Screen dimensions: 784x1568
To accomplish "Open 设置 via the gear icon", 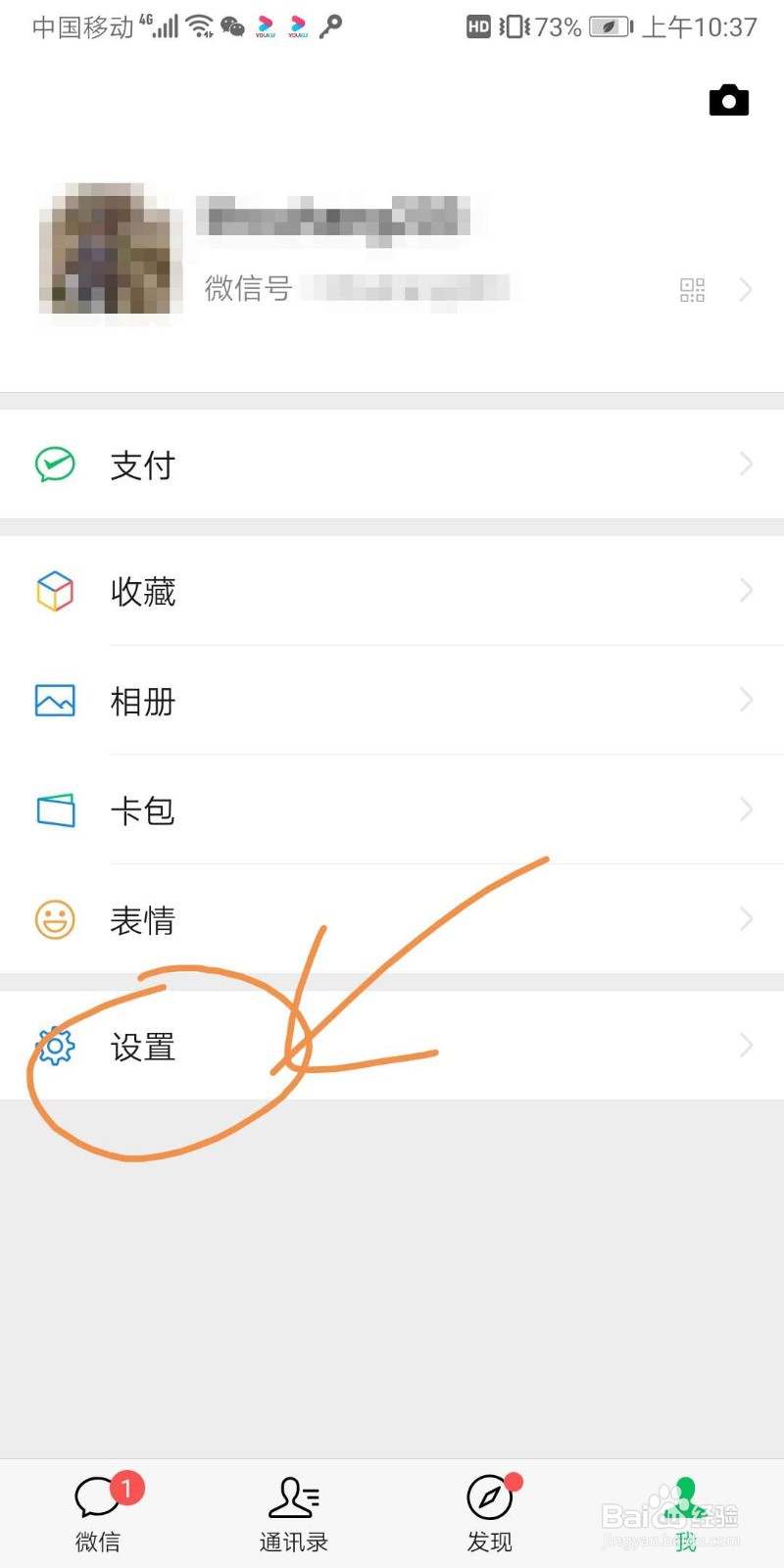I will [x=57, y=1047].
